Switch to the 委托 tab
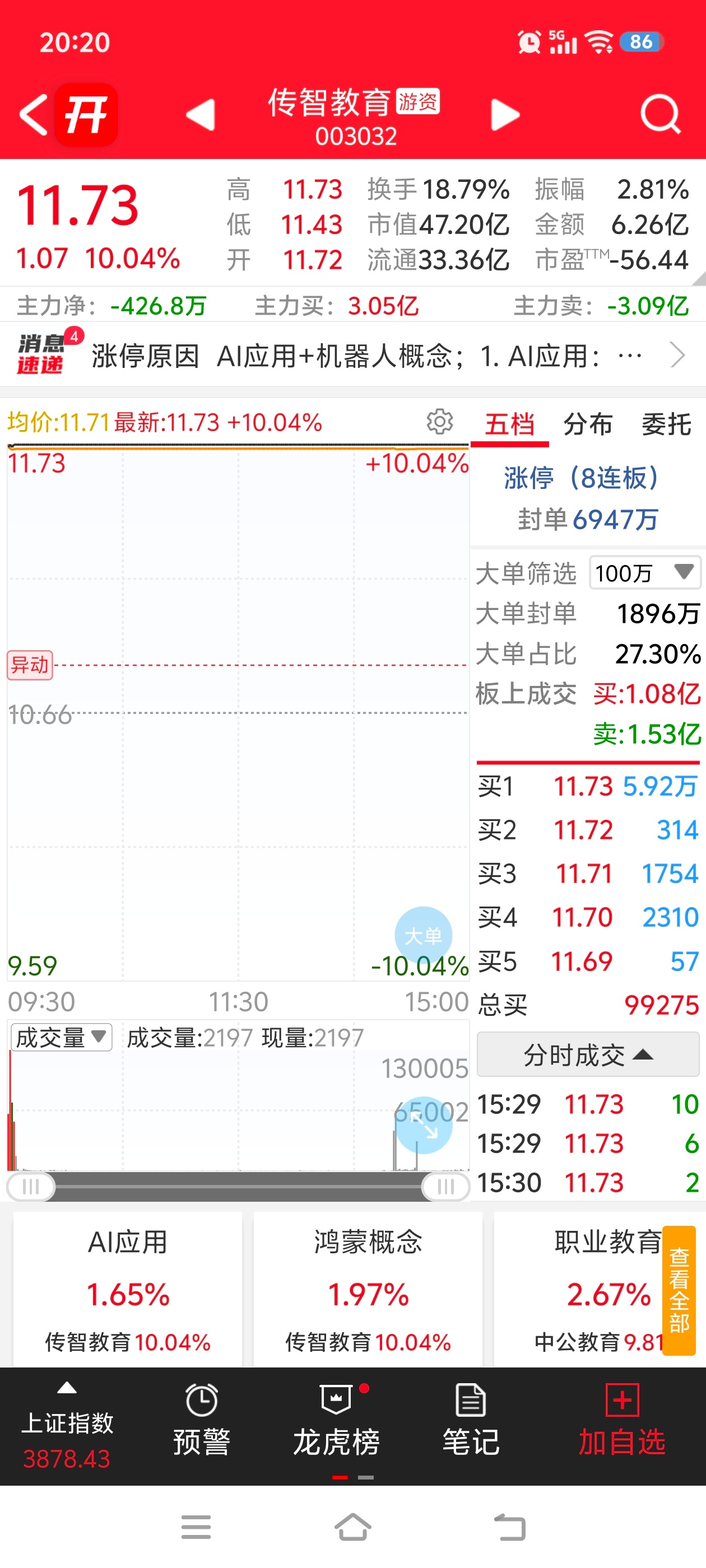Viewport: 706px width, 1568px height. point(666,424)
